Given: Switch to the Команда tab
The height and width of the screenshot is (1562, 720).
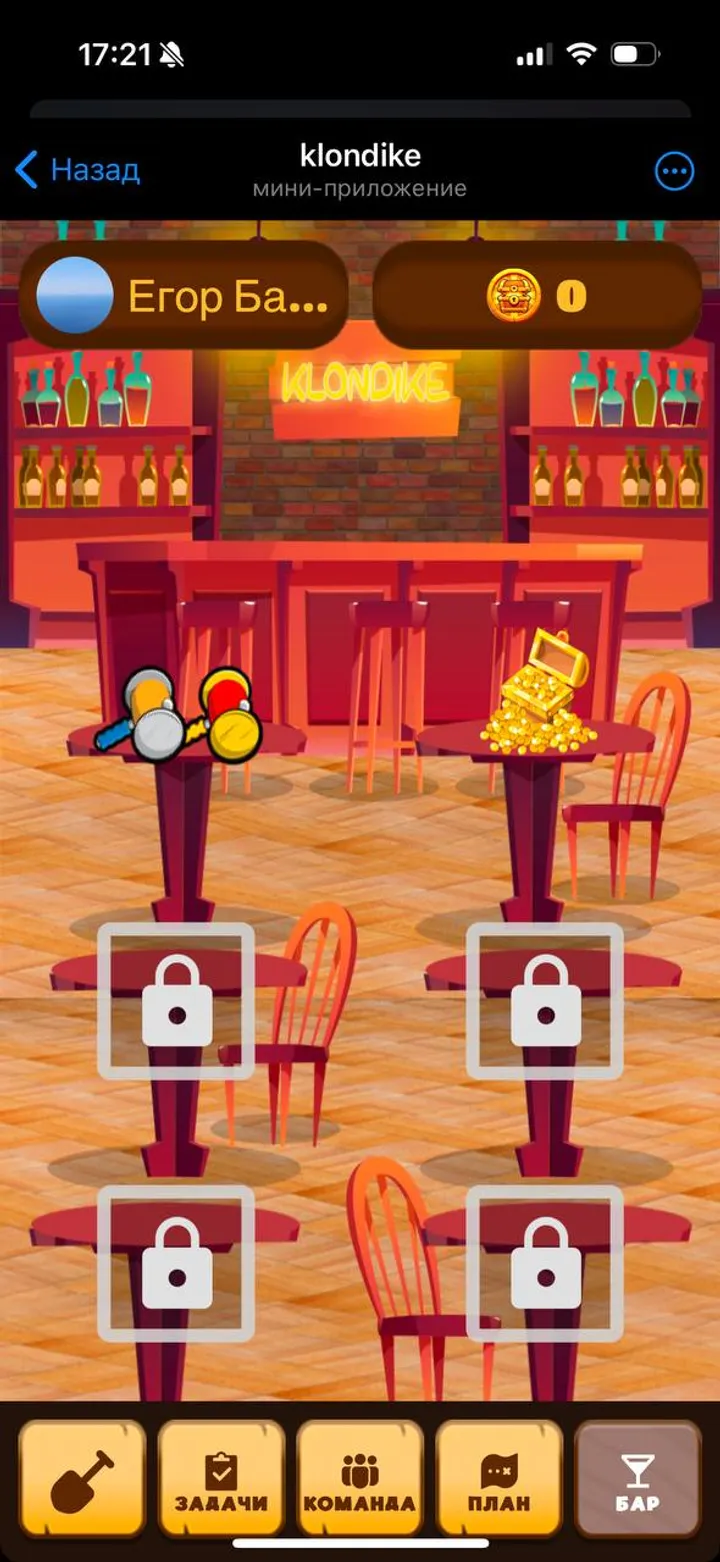Looking at the screenshot, I should (x=360, y=1479).
